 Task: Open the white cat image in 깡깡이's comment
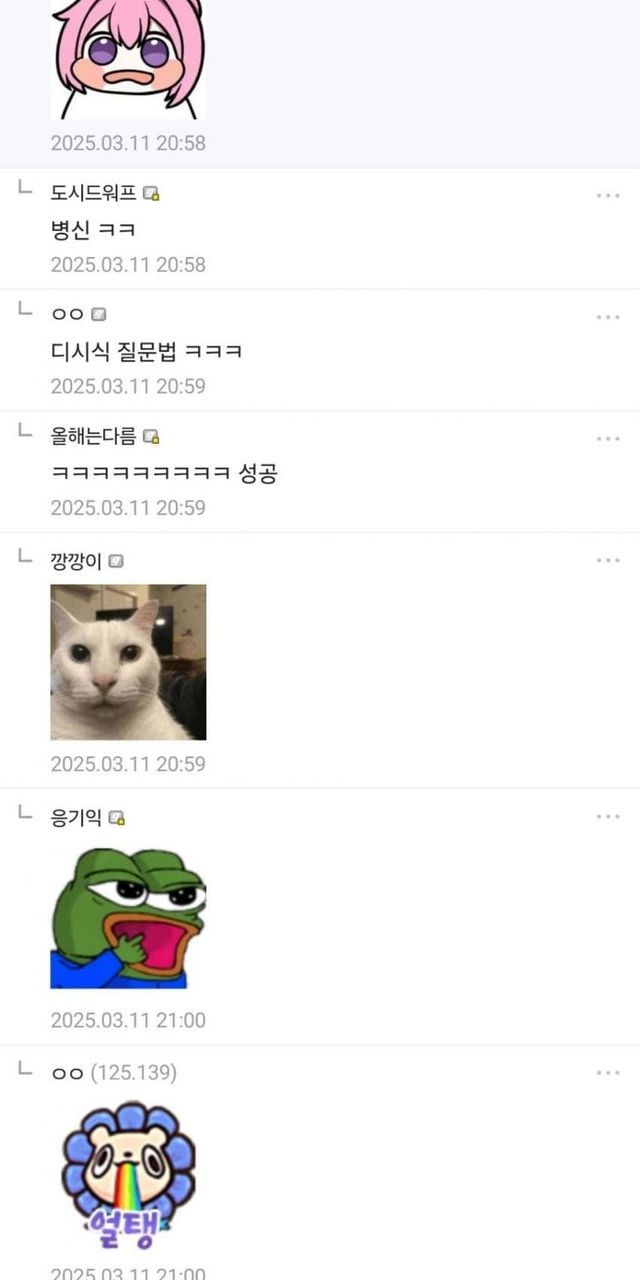[x=128, y=662]
